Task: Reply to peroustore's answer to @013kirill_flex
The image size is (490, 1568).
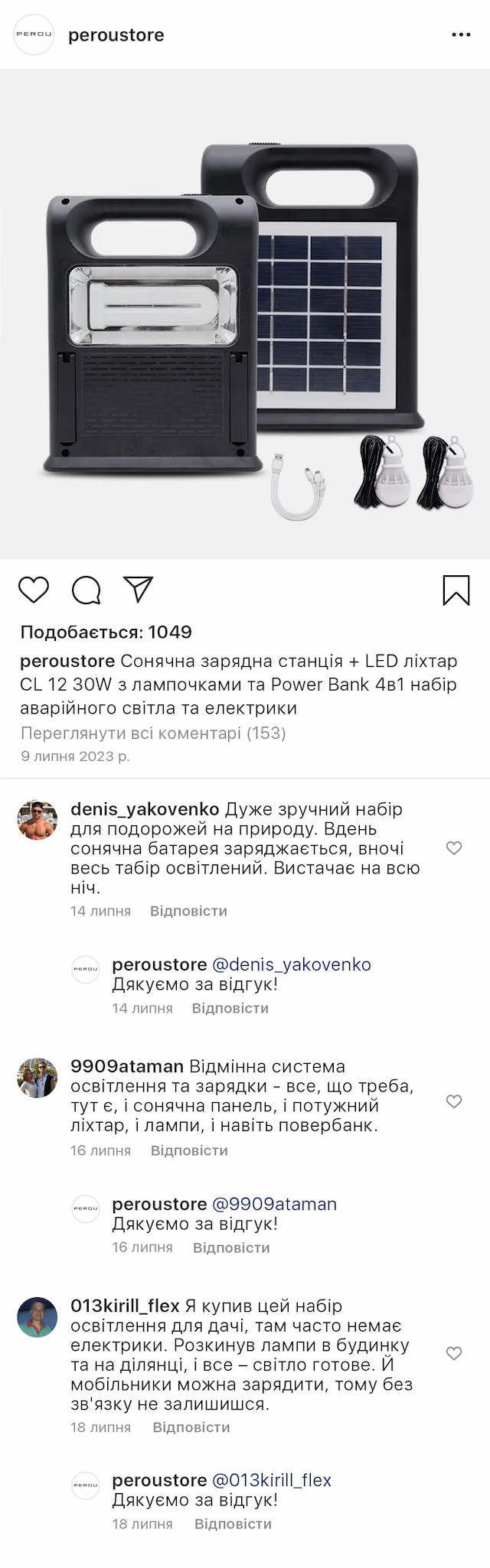Action: coord(233,1524)
